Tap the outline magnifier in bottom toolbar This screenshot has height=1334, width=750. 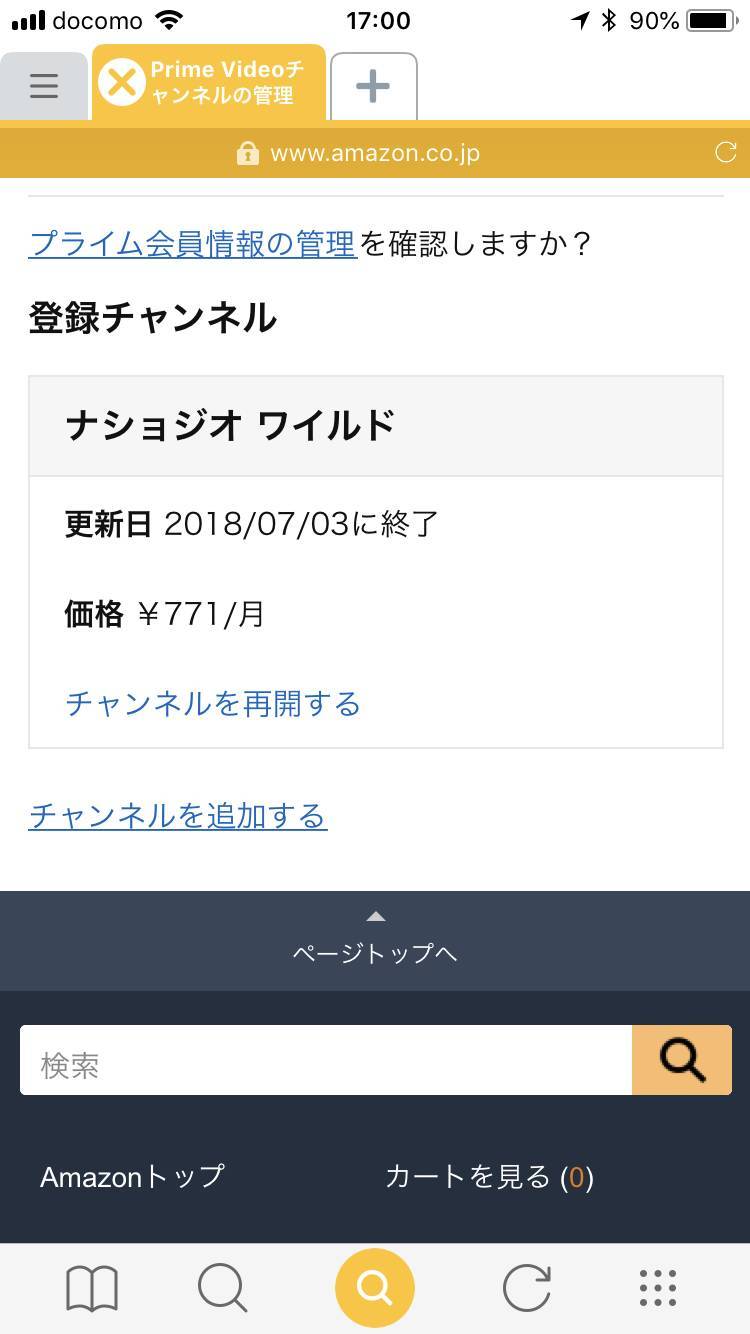tap(223, 1288)
